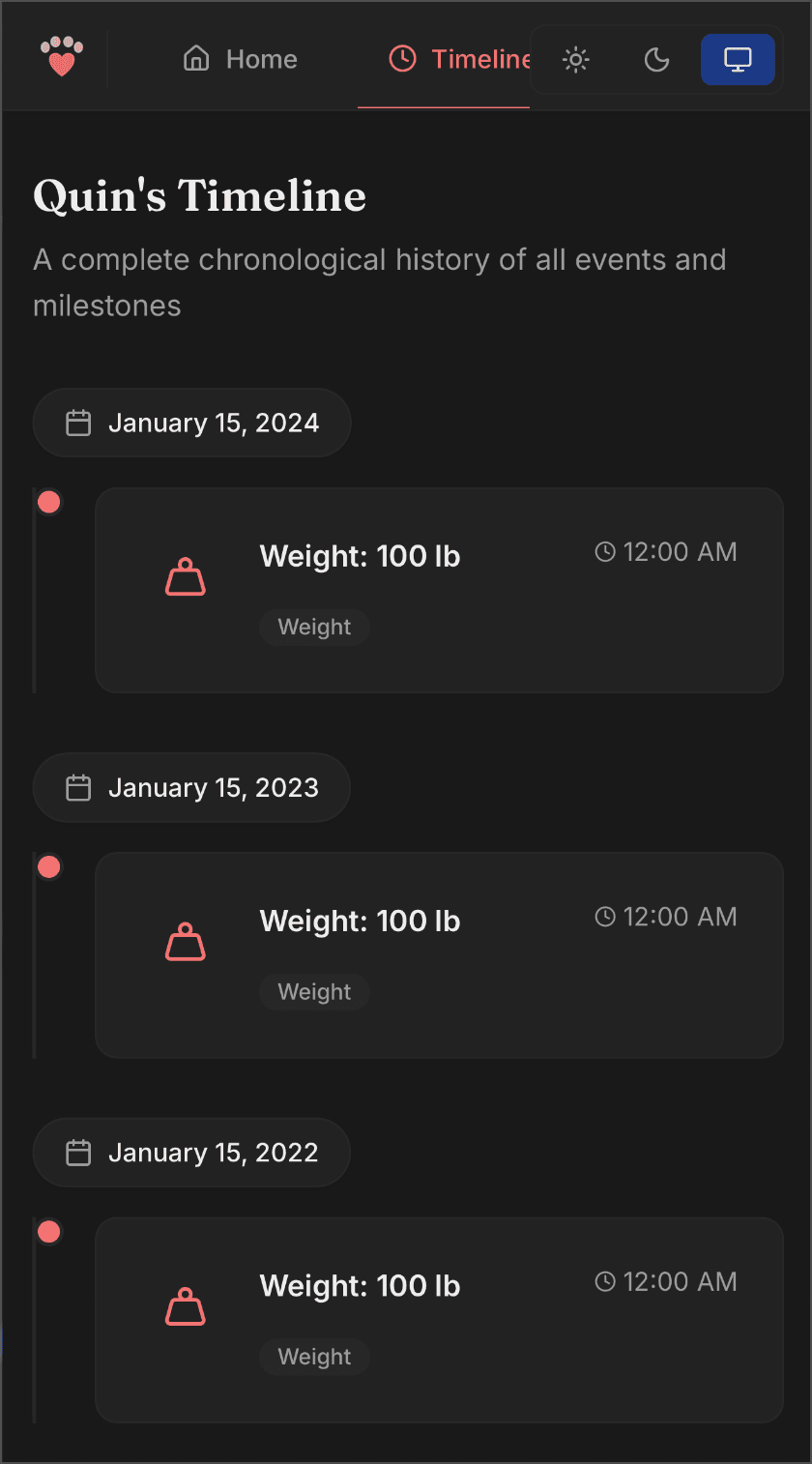The height and width of the screenshot is (1464, 812).
Task: Select system theme using the monitor toggle
Action: (738, 59)
